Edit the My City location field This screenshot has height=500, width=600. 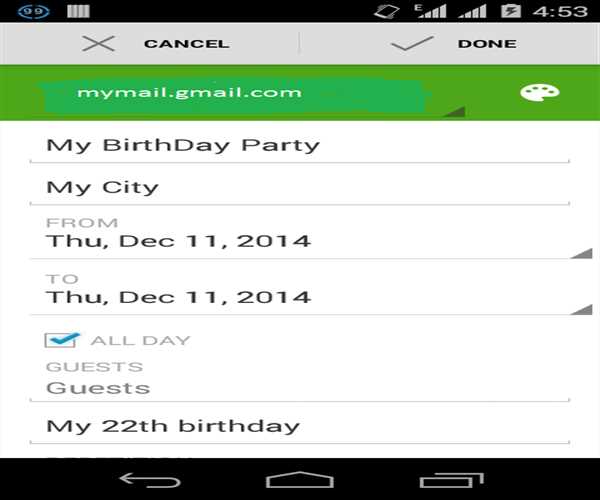(x=300, y=187)
